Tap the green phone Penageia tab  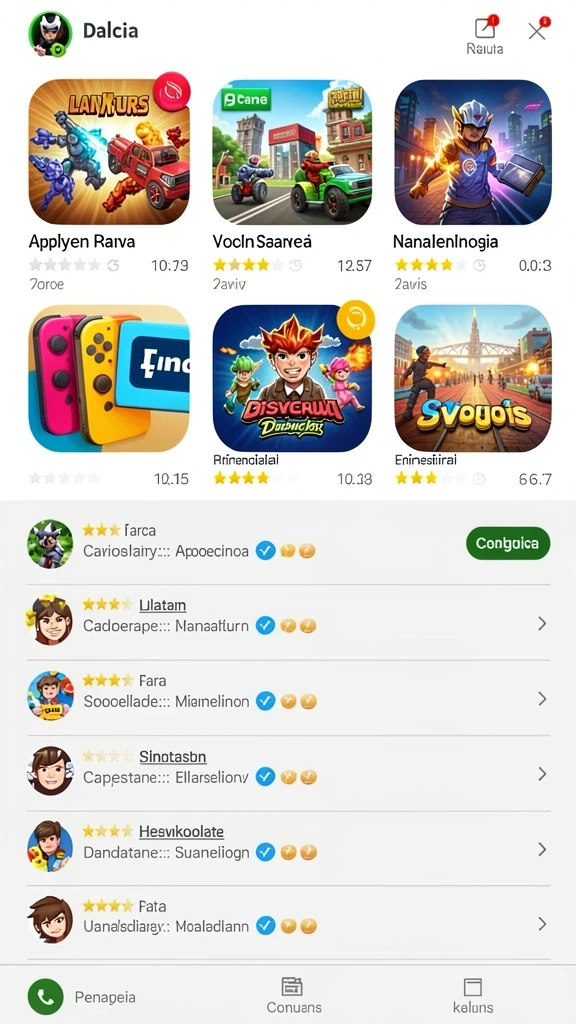(82, 997)
